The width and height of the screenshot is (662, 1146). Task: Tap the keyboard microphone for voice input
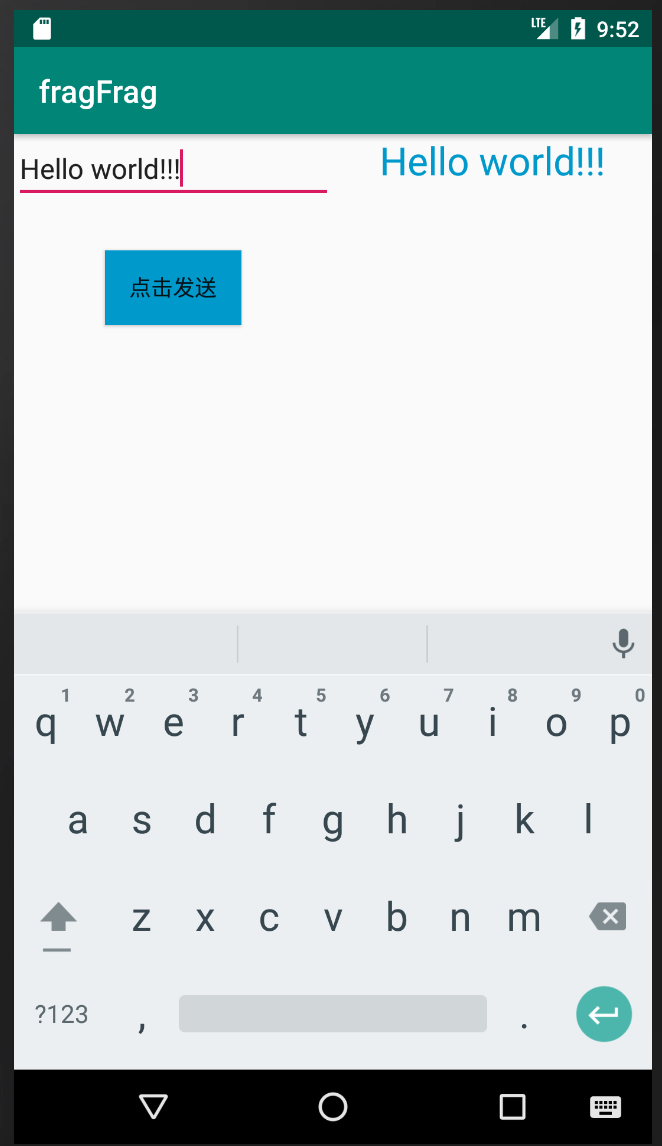pos(623,643)
